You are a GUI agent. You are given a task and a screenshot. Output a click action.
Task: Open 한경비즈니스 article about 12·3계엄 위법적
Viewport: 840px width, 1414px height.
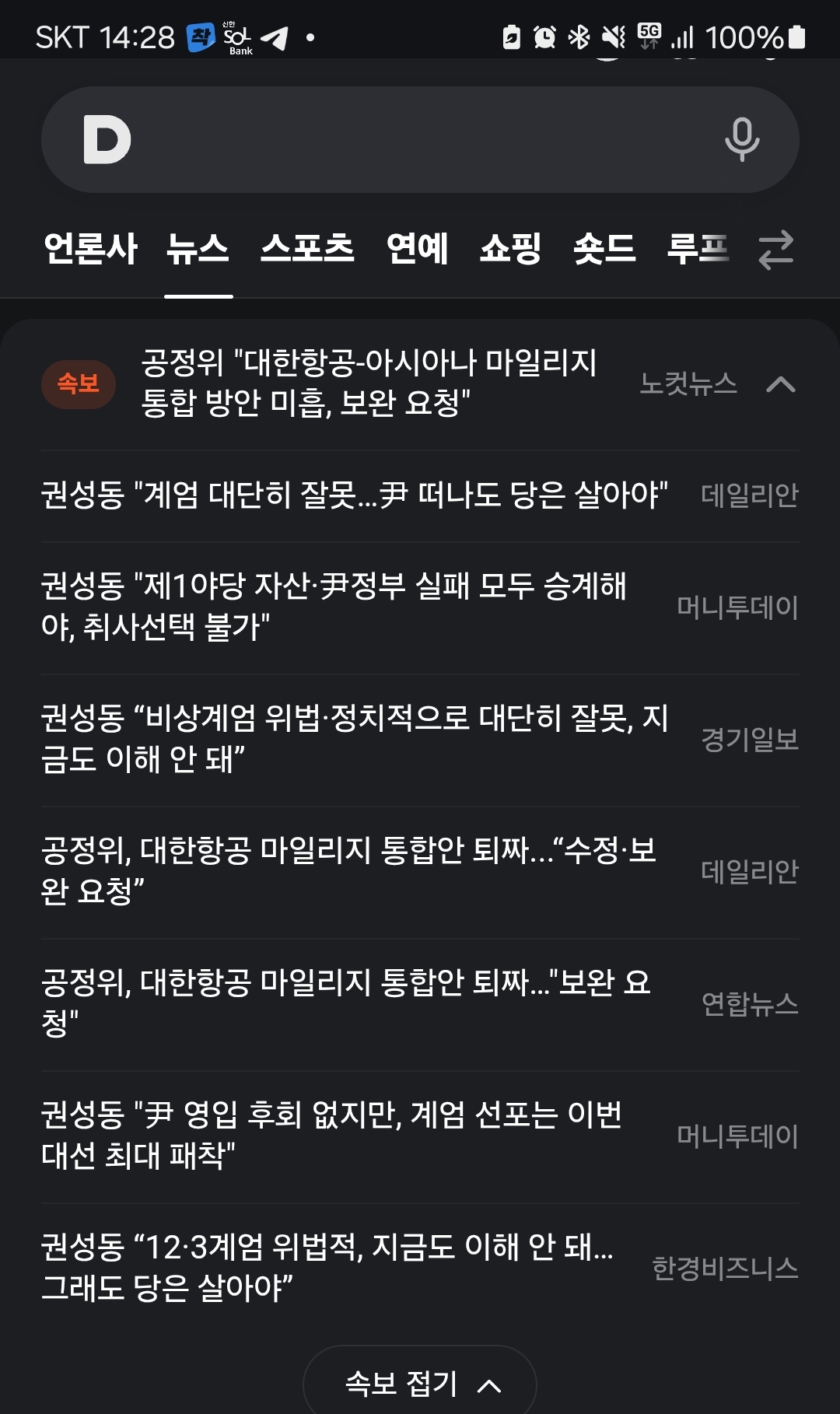coord(327,1267)
